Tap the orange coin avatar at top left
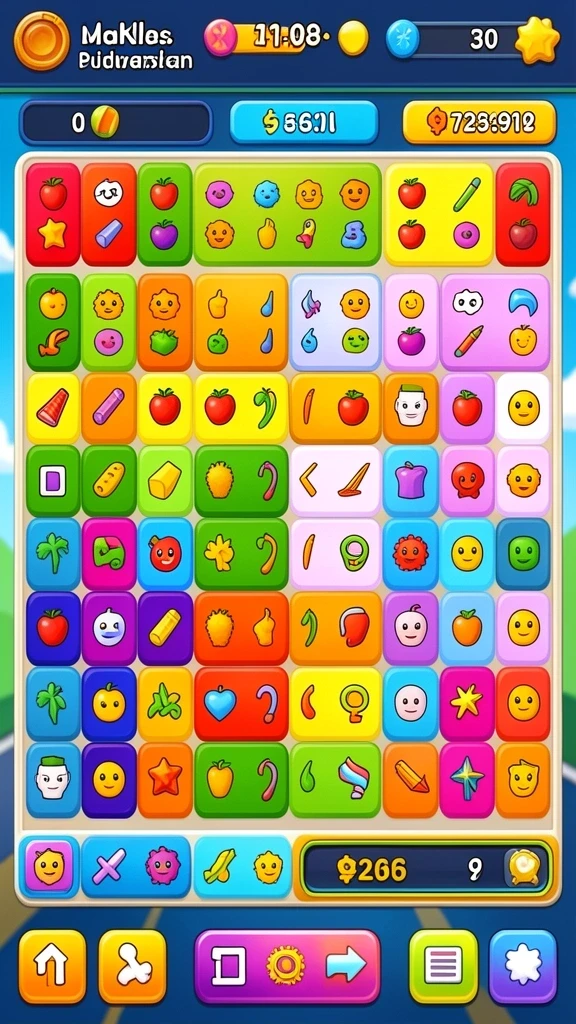 (x=42, y=40)
